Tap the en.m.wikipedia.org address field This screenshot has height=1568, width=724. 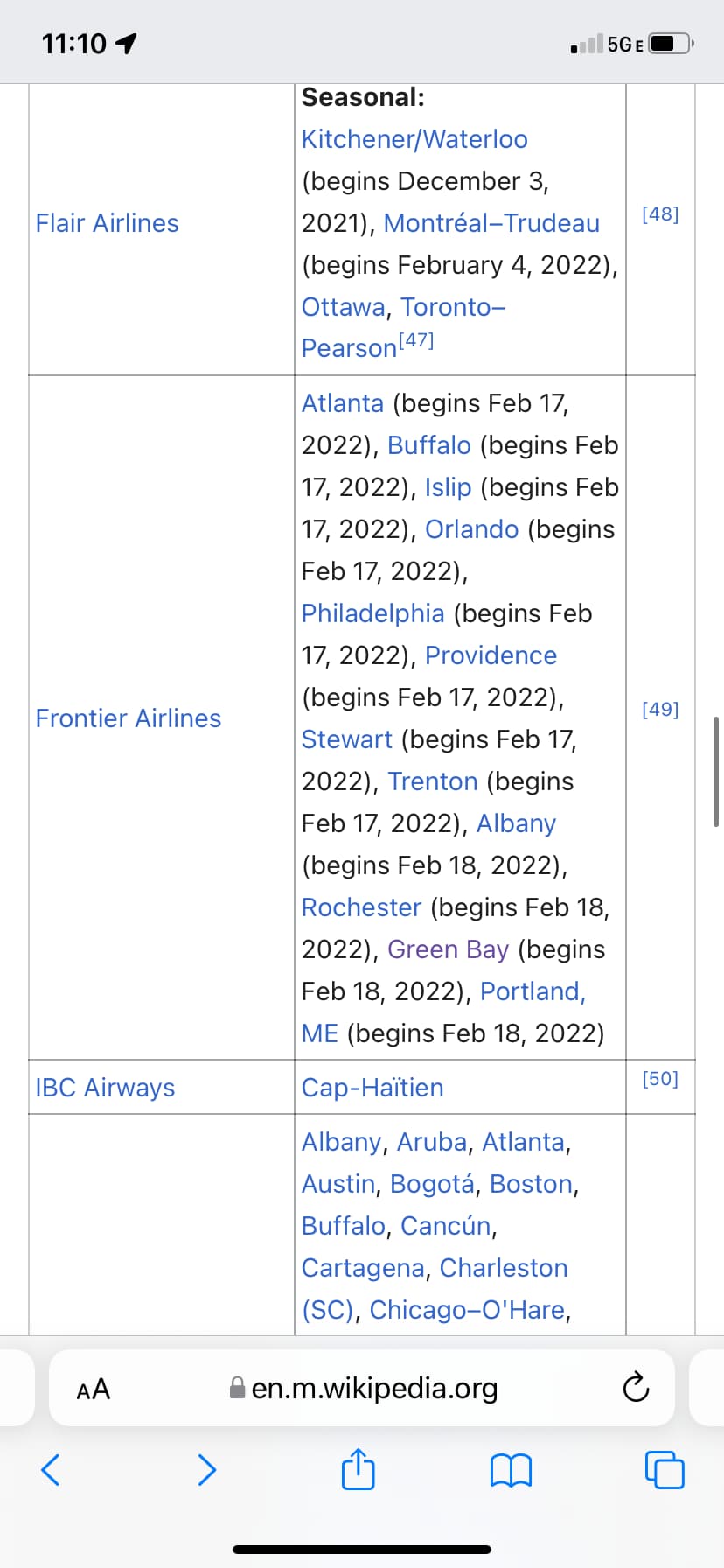374,1389
